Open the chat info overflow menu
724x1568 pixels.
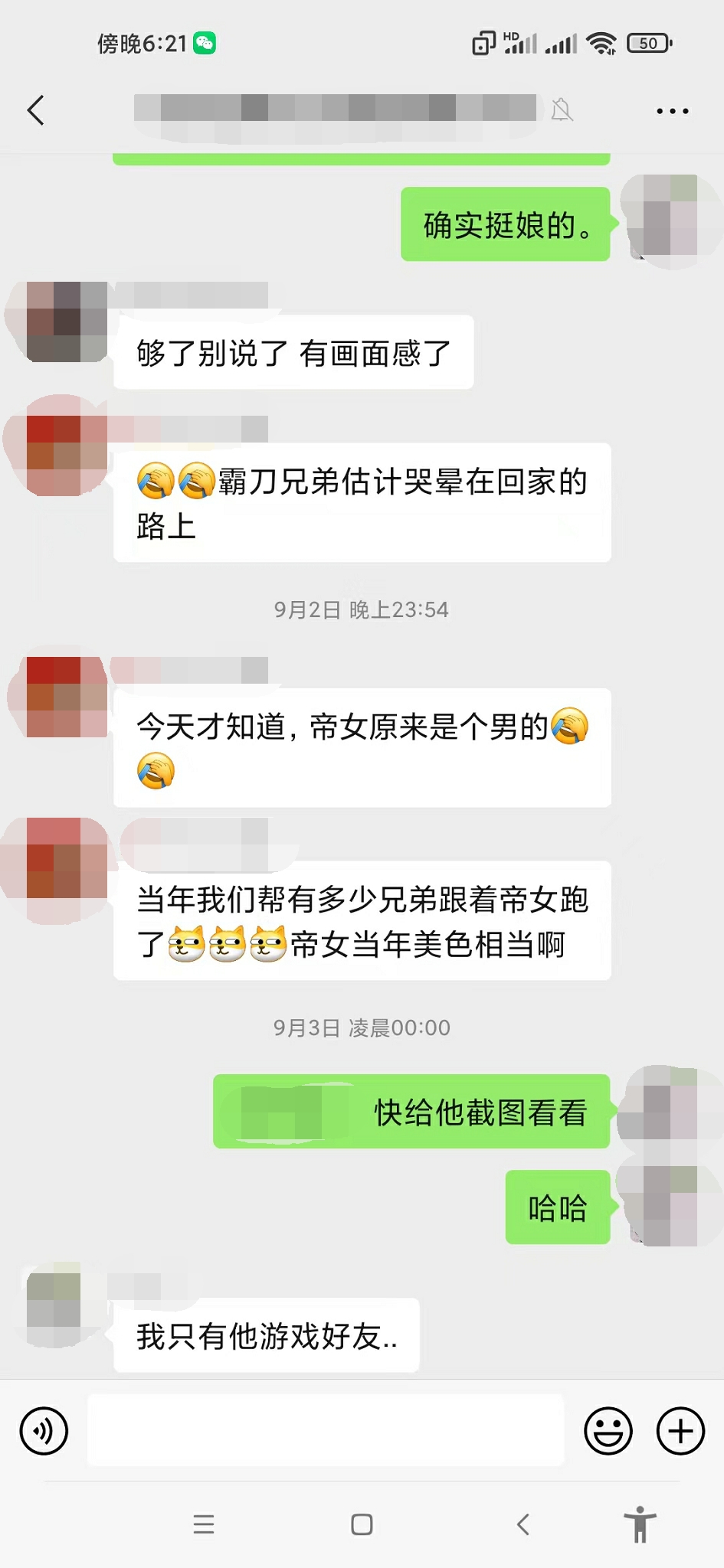point(672,111)
